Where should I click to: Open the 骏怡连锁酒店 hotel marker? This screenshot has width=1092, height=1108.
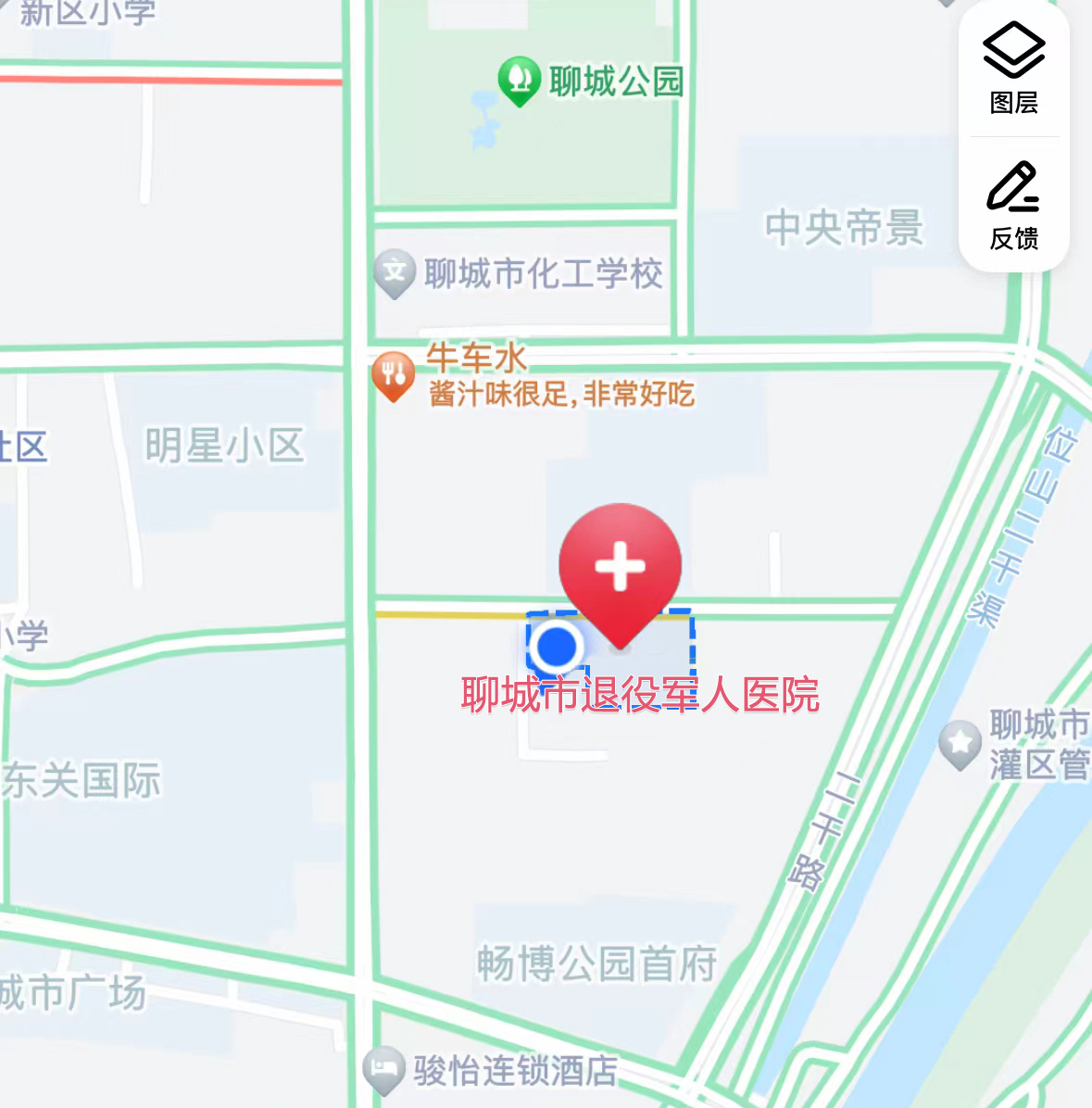click(x=383, y=1070)
